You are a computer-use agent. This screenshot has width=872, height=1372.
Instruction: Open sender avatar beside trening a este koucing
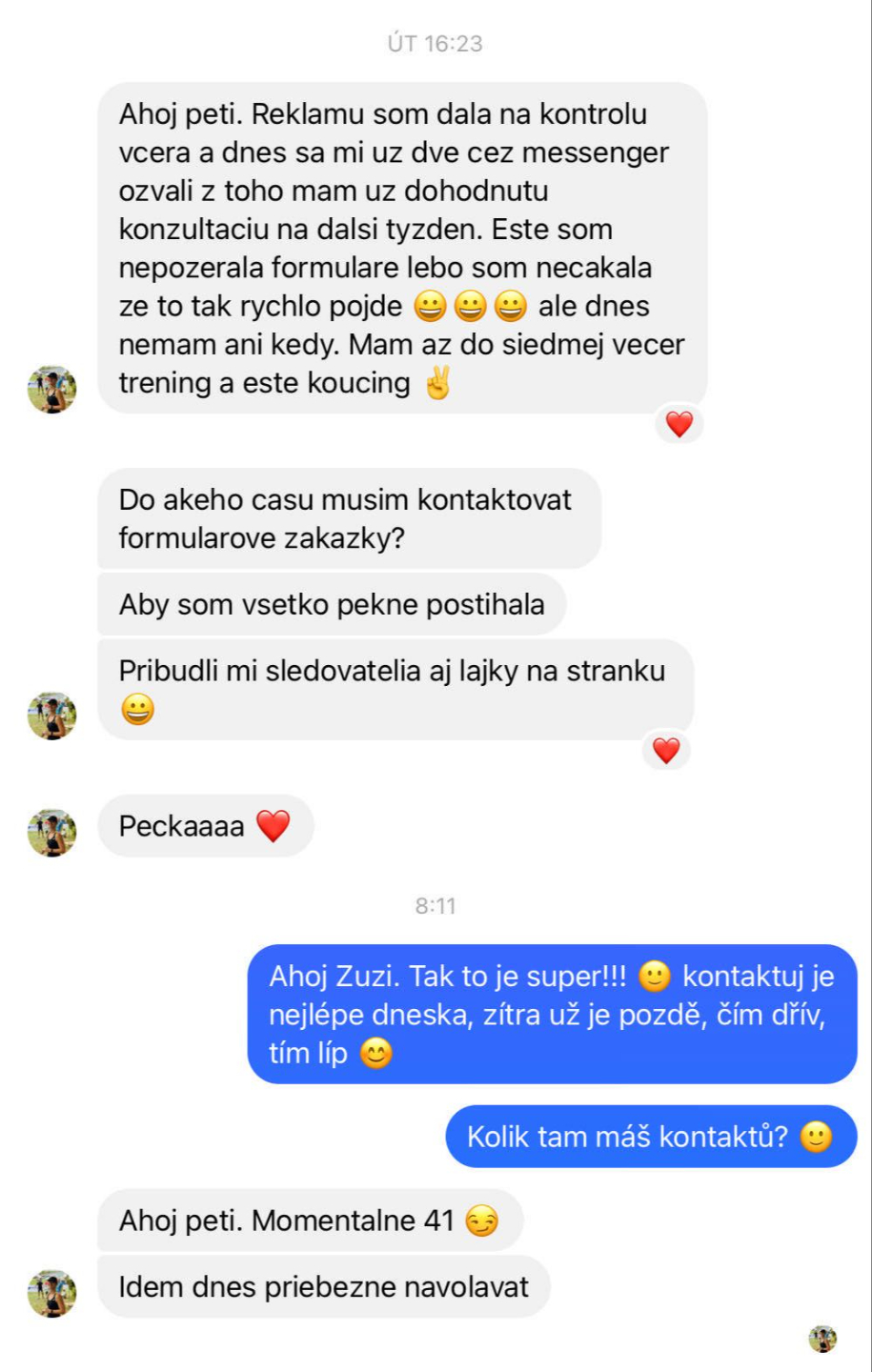click(51, 389)
